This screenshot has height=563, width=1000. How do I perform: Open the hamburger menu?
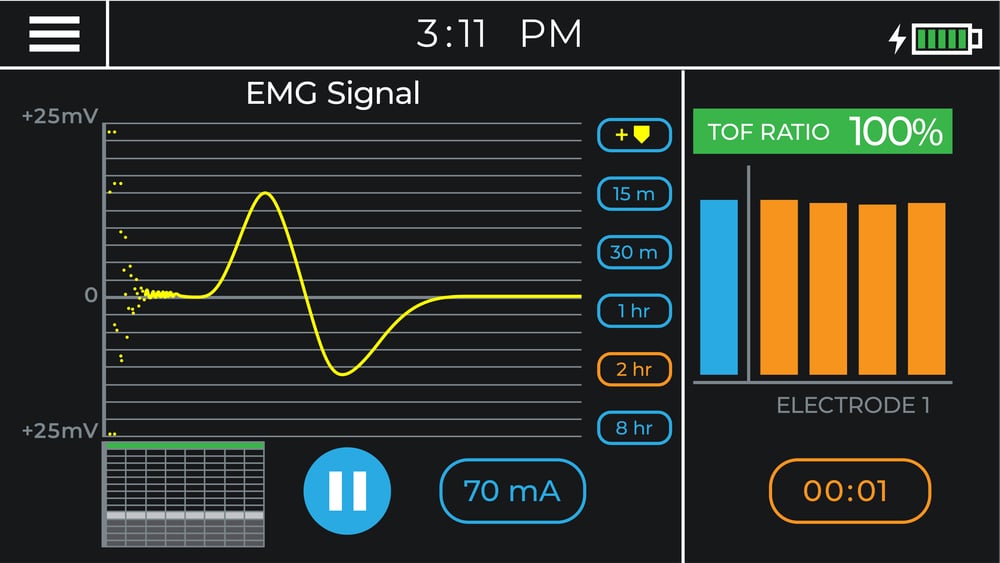54,34
